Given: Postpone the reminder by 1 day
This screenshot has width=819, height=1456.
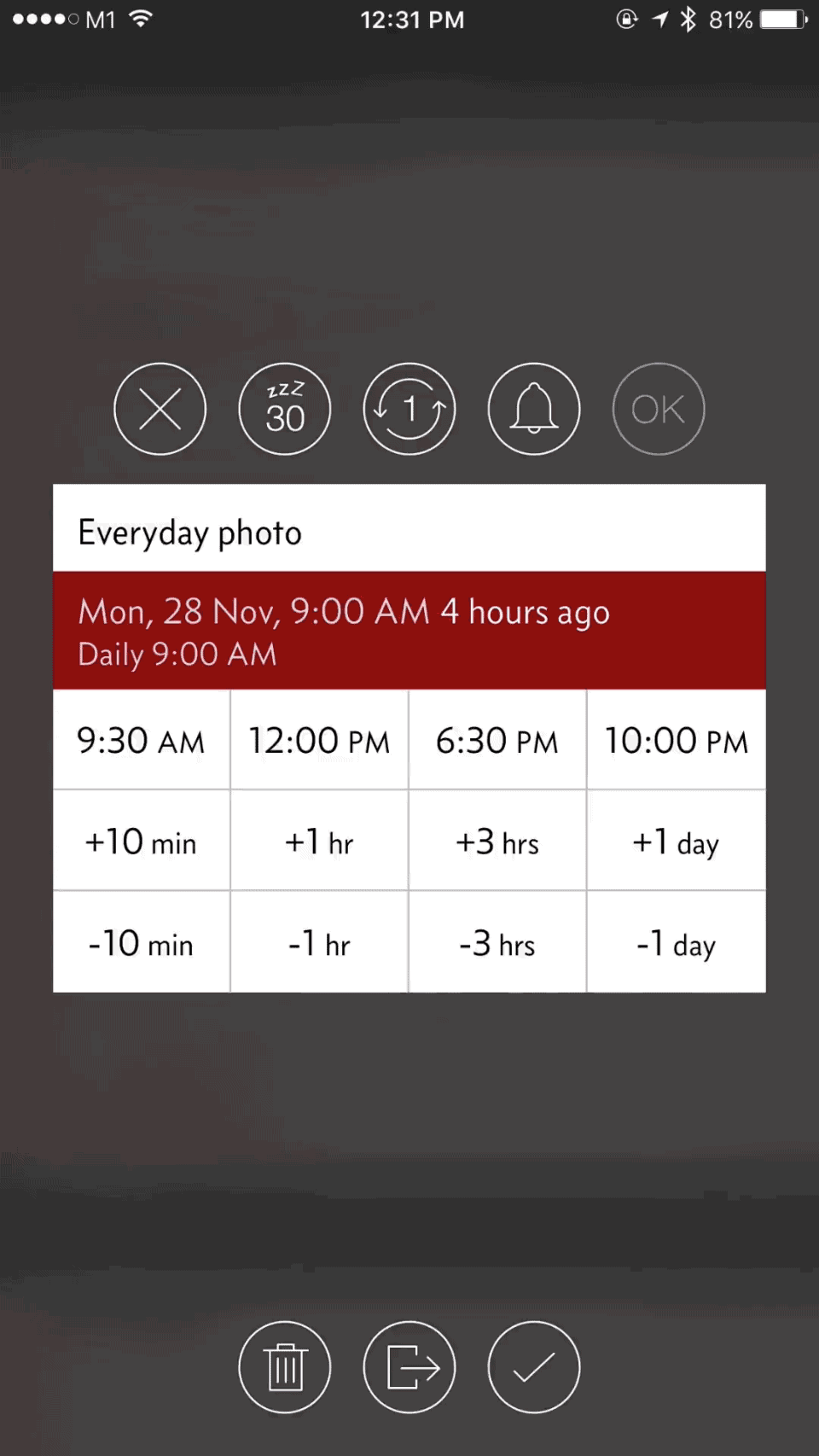Looking at the screenshot, I should [x=677, y=842].
